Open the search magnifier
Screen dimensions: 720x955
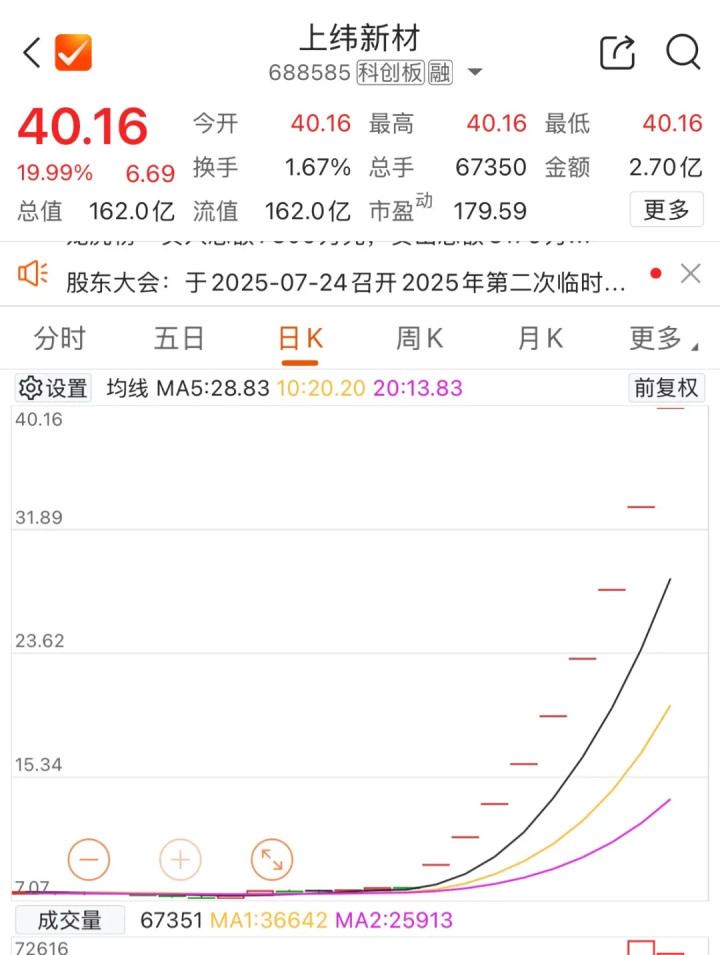(x=683, y=52)
